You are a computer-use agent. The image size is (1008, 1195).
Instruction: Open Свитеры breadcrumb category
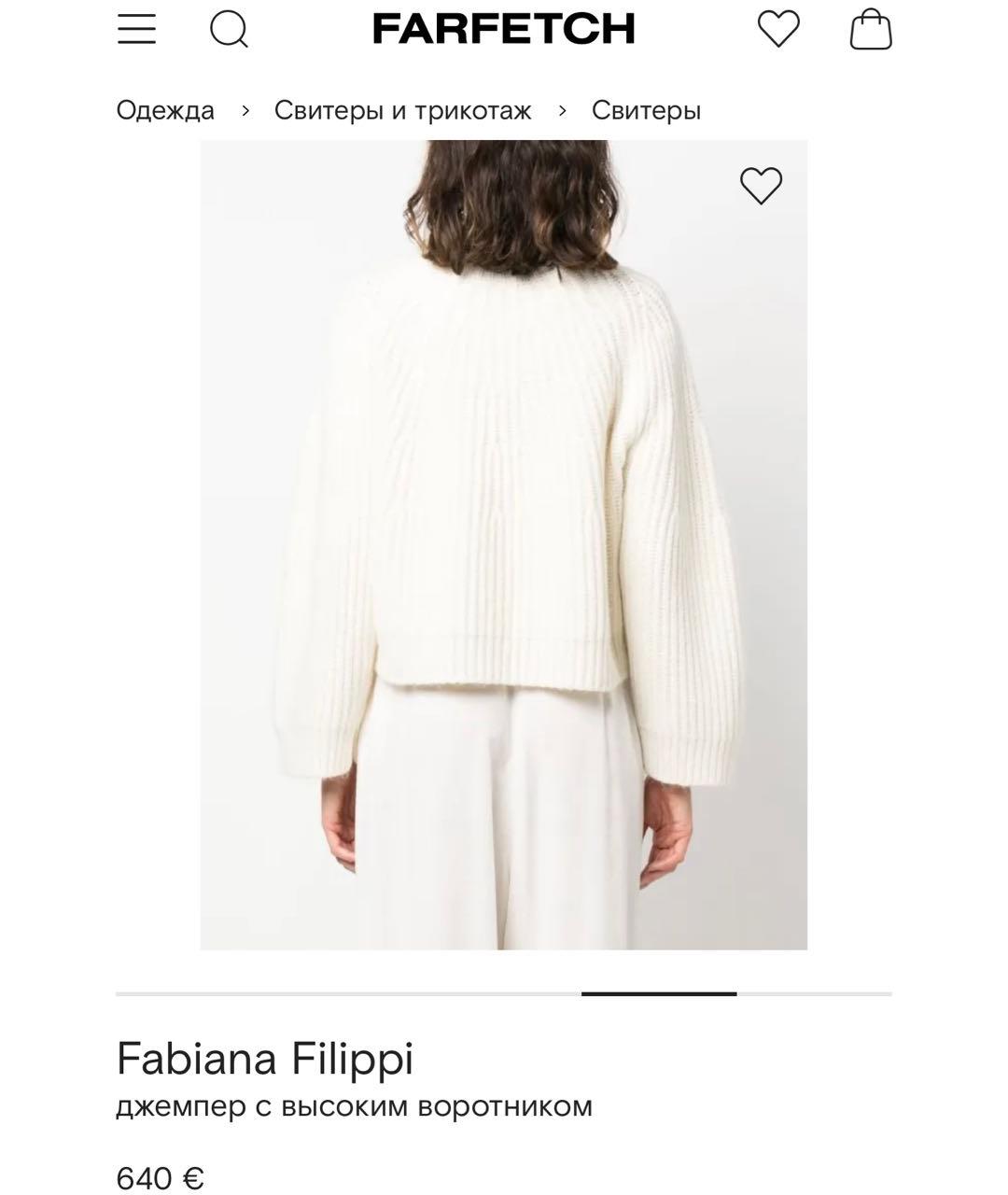click(x=646, y=110)
